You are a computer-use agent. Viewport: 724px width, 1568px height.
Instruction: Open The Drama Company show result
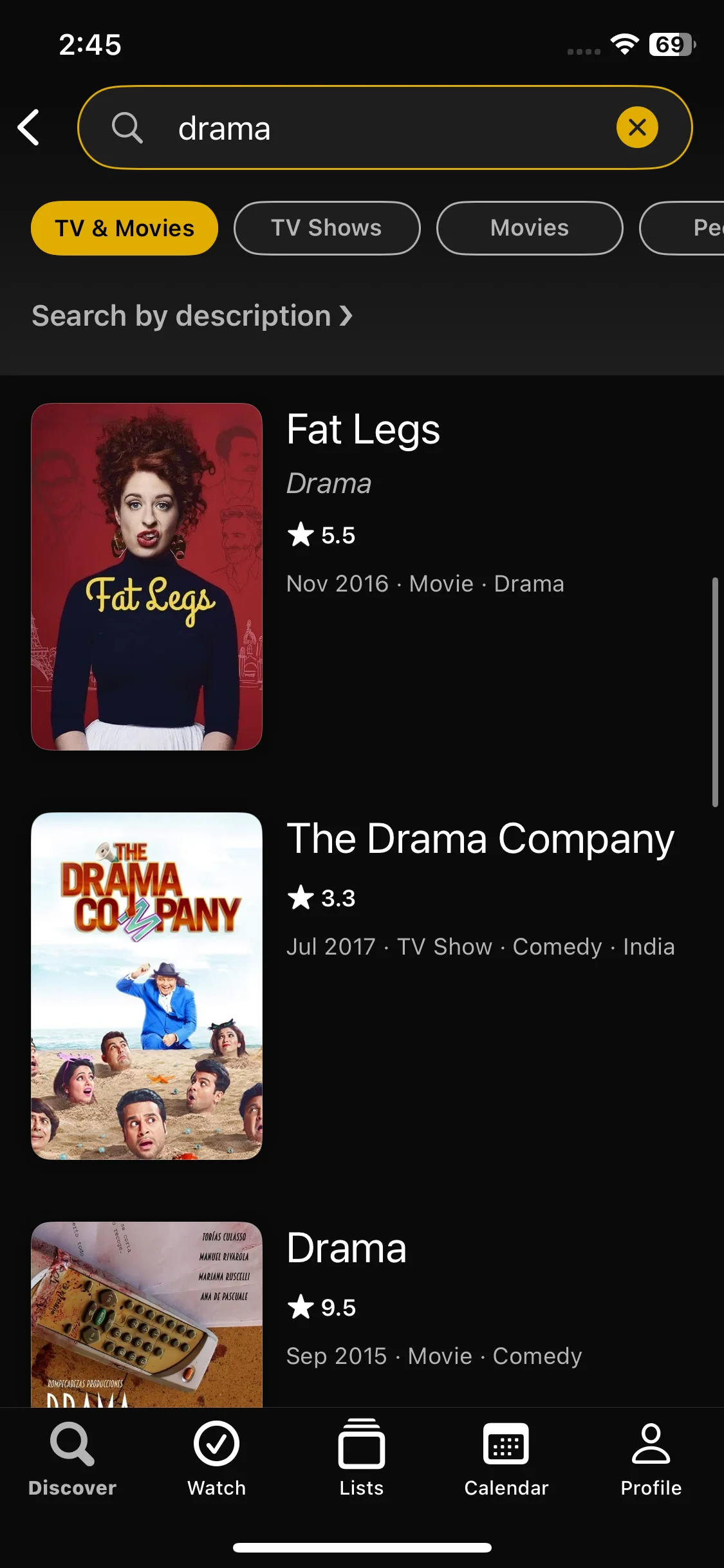(x=479, y=839)
